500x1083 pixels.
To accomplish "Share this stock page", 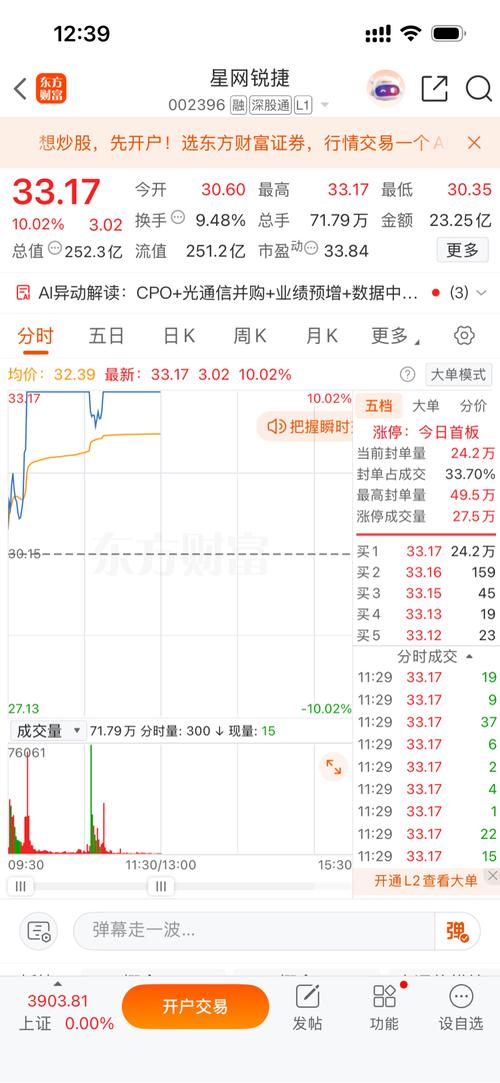I will [x=434, y=89].
